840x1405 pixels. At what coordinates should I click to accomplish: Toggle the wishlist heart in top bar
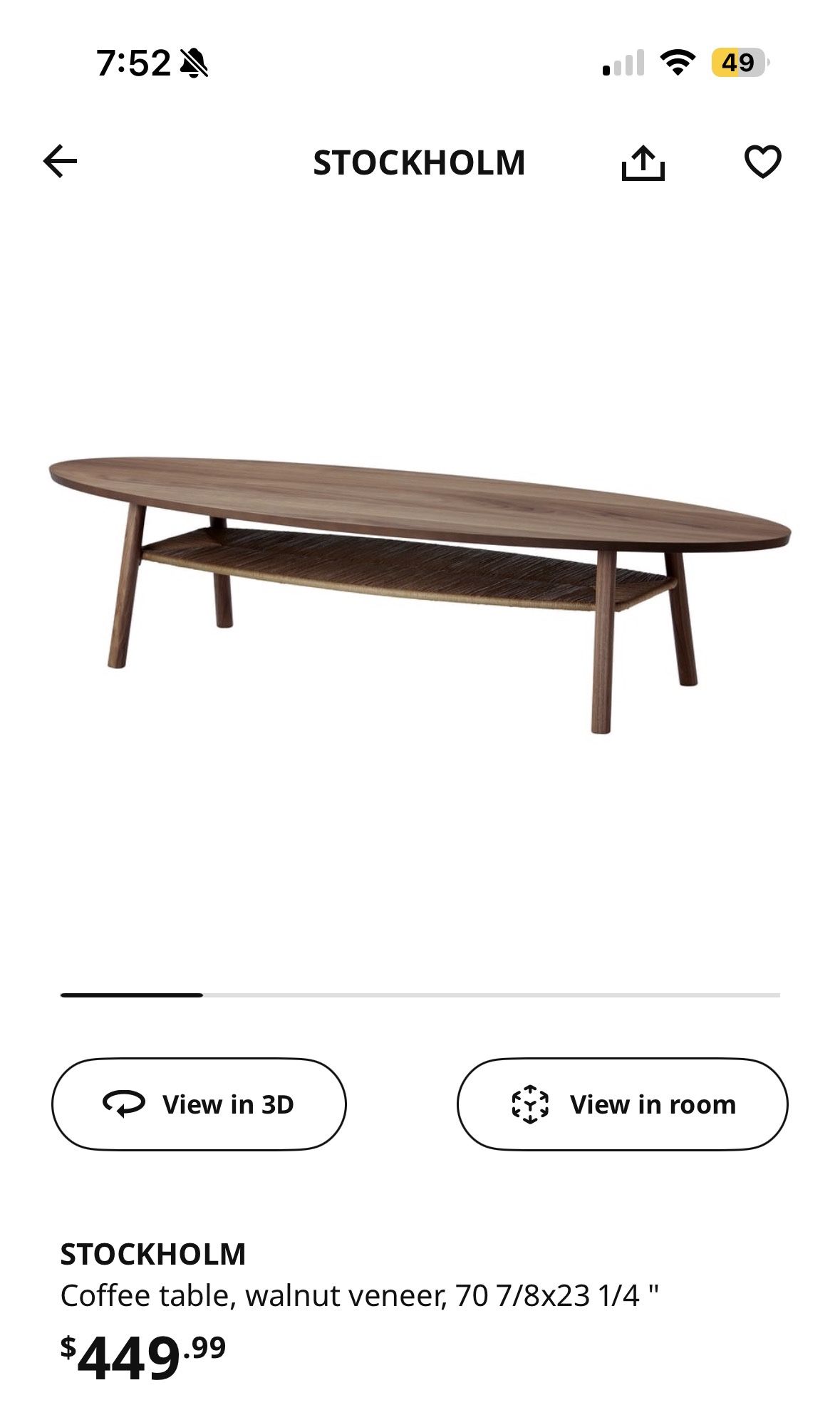(762, 162)
